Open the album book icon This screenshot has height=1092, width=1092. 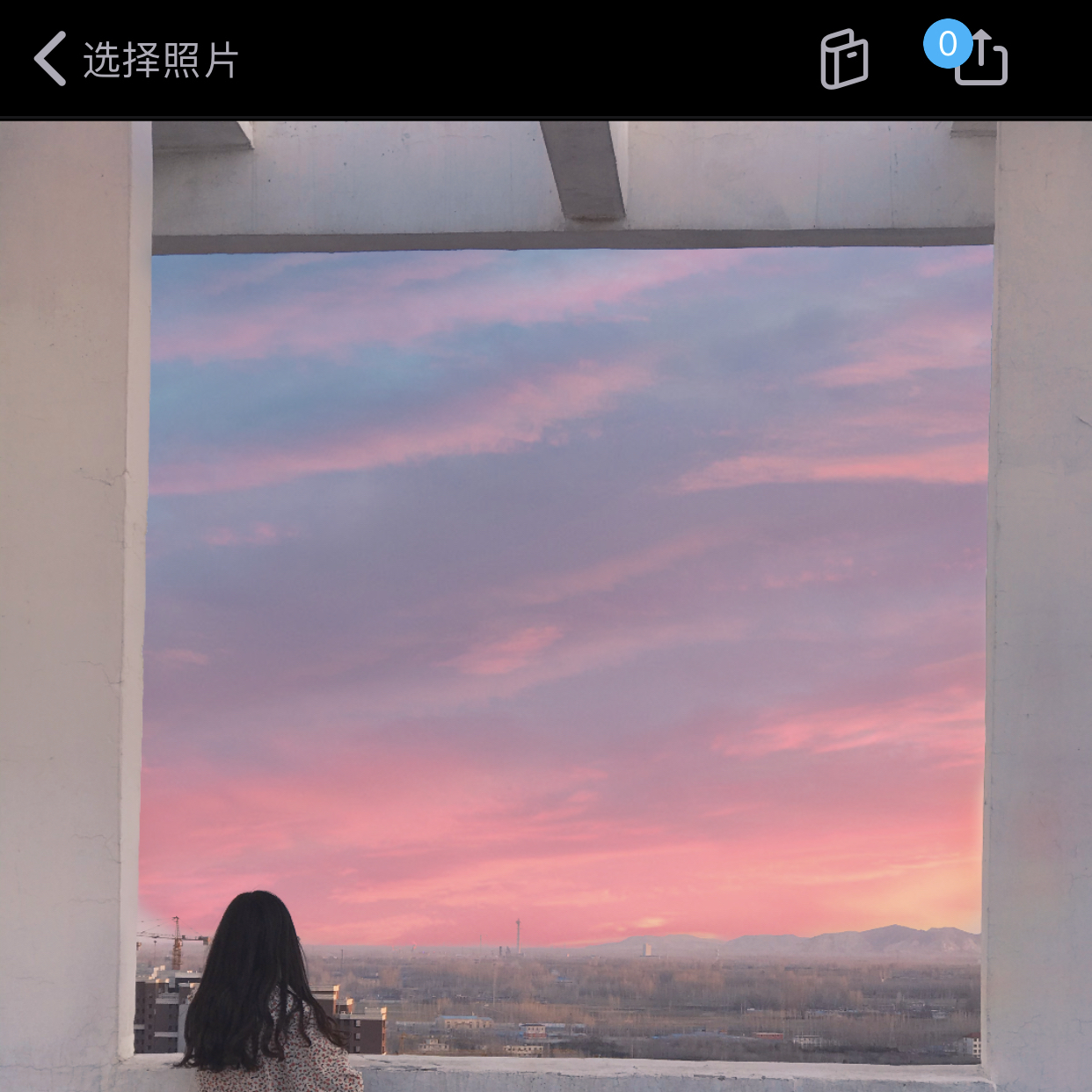coord(844,60)
